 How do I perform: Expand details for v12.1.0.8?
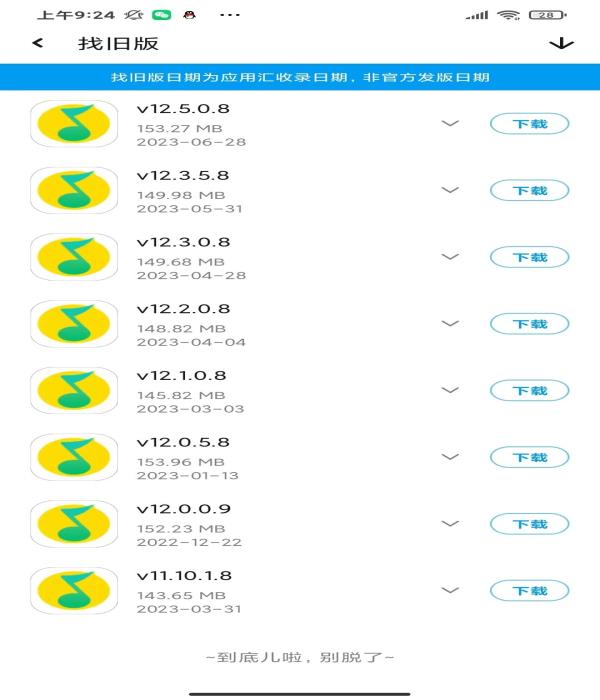click(450, 390)
